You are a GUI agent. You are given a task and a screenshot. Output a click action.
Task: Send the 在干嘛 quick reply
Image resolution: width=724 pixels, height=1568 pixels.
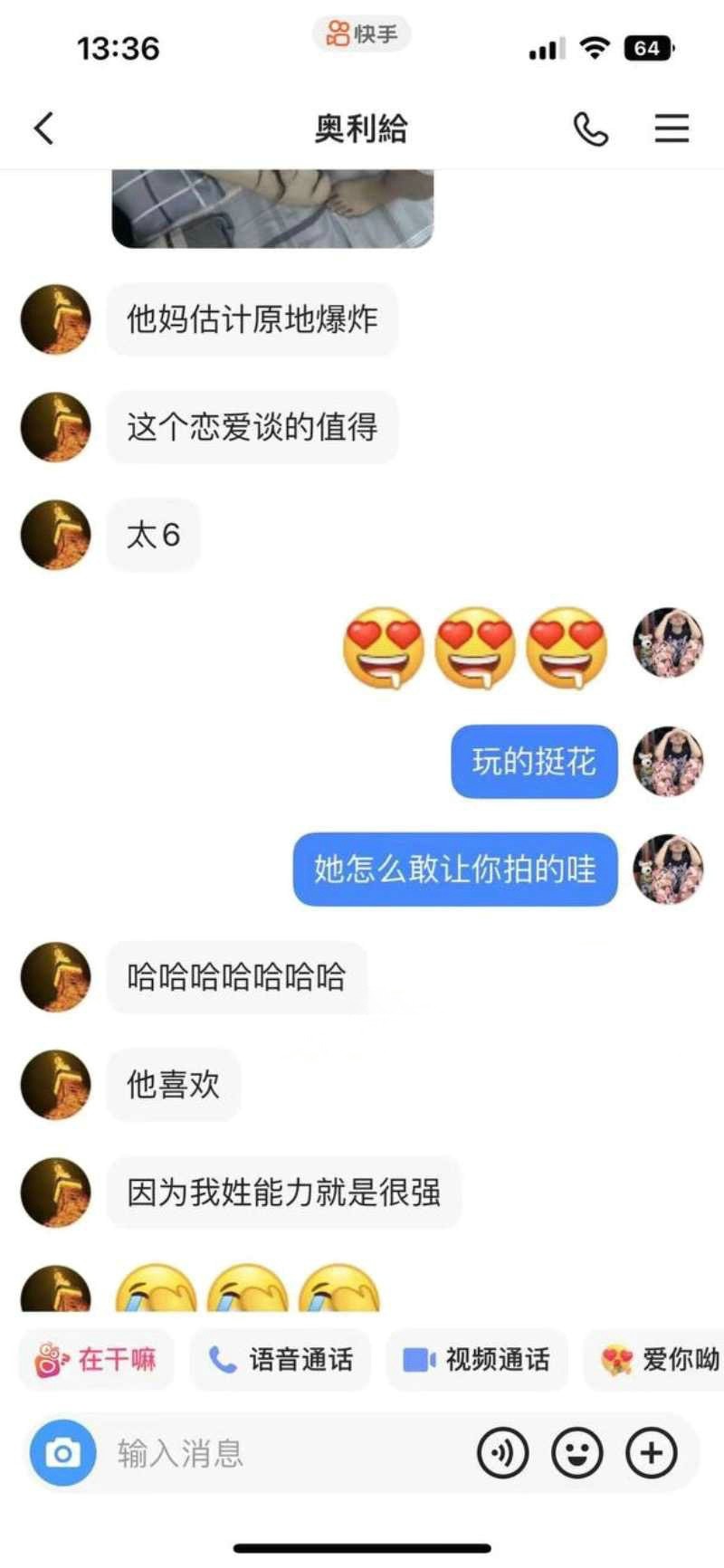pyautogui.click(x=96, y=1359)
